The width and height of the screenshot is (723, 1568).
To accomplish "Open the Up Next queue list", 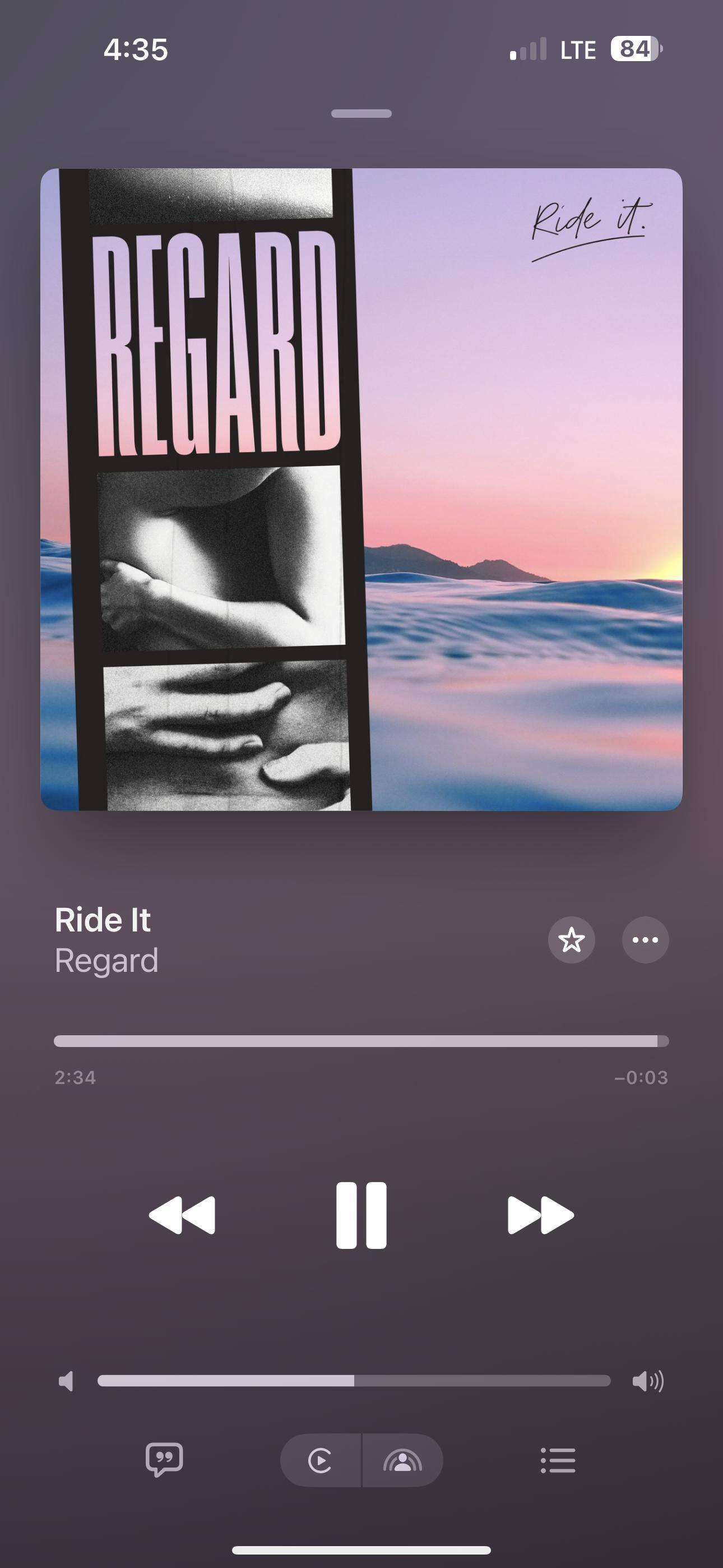I will 558,1460.
